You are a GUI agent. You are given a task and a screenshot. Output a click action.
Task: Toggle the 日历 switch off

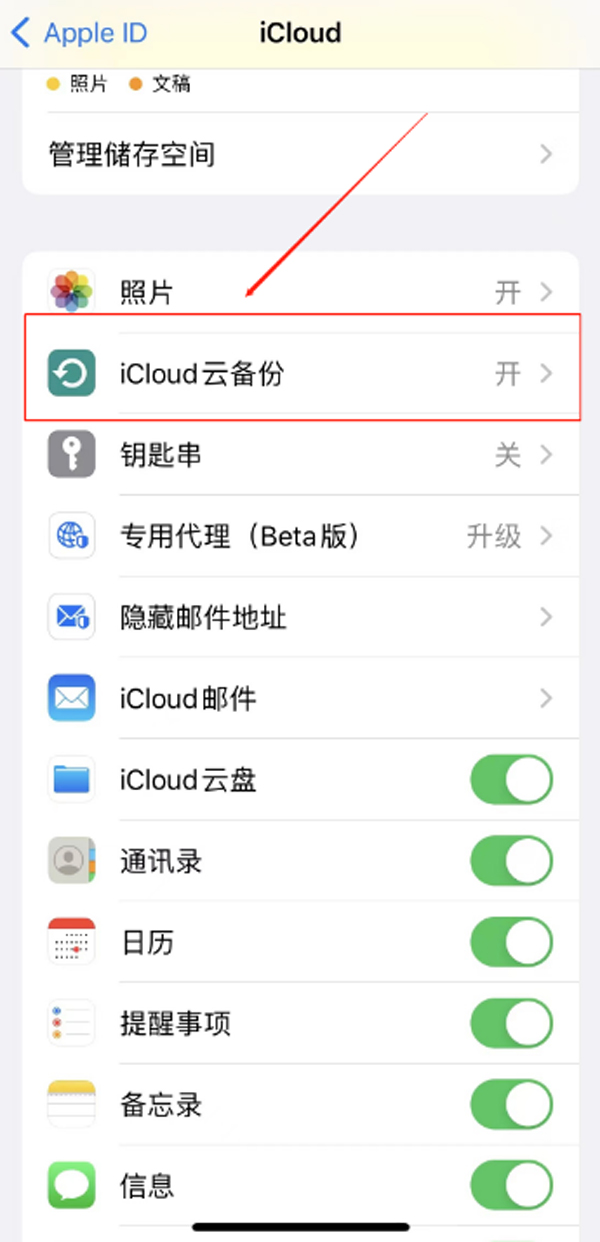[511, 942]
